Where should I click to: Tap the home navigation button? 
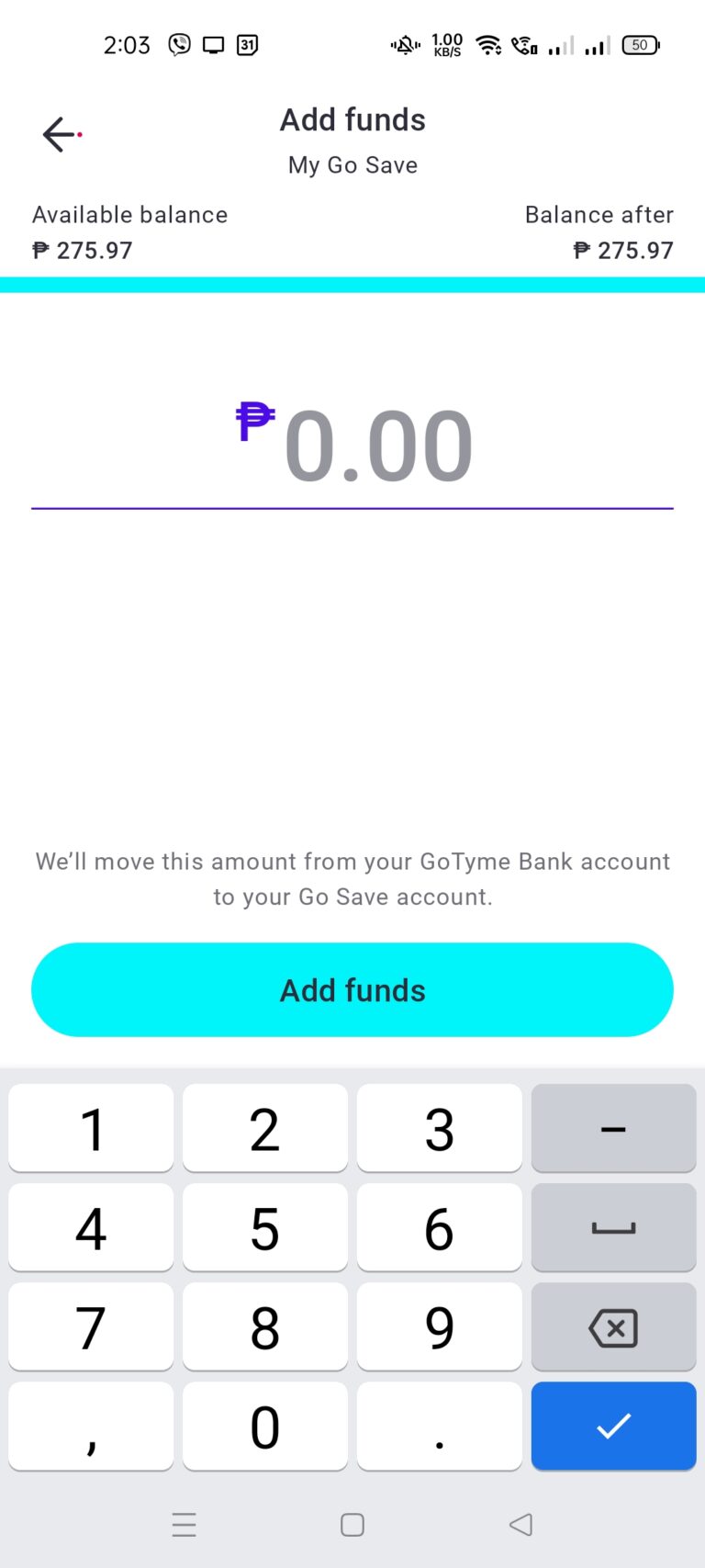coord(352,1524)
